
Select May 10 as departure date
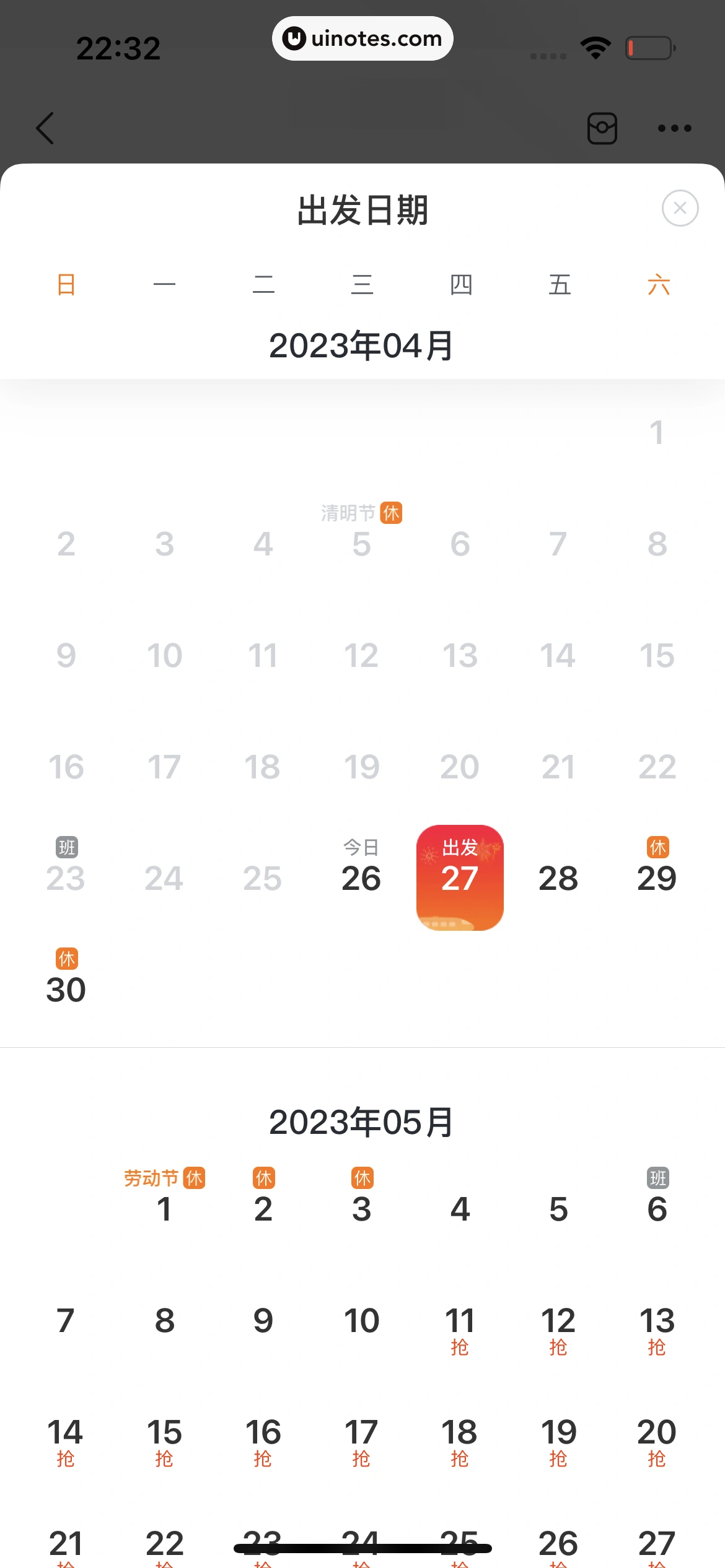point(361,1320)
